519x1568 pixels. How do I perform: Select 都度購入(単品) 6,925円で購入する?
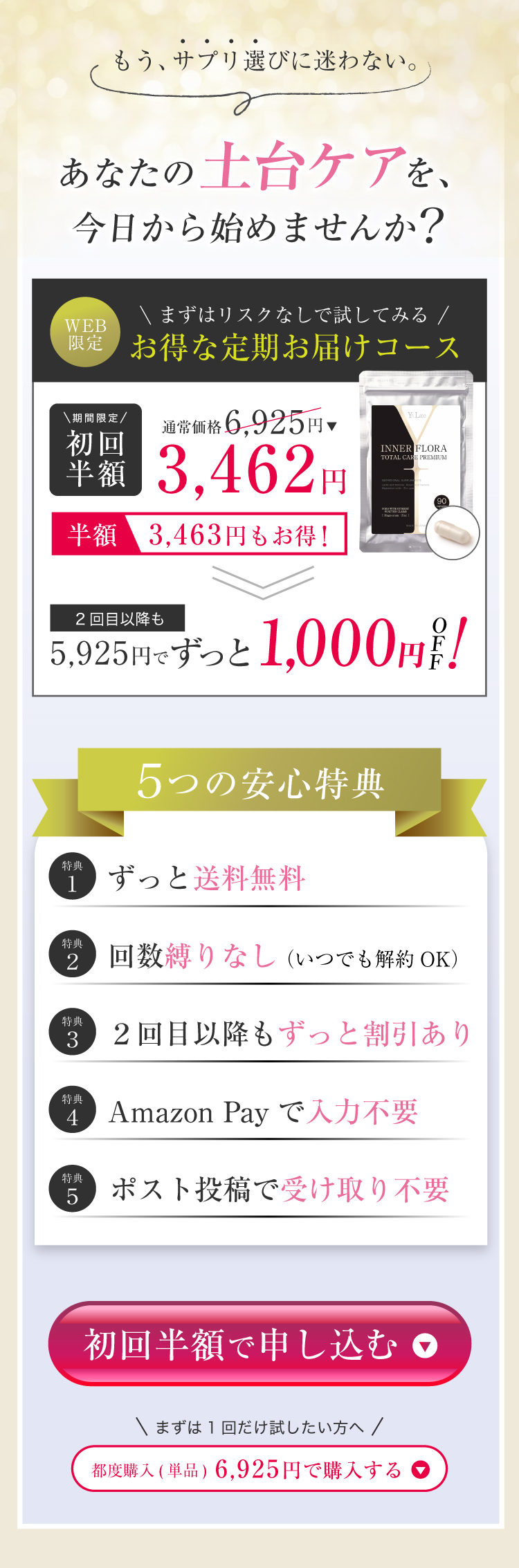pyautogui.click(x=259, y=1468)
